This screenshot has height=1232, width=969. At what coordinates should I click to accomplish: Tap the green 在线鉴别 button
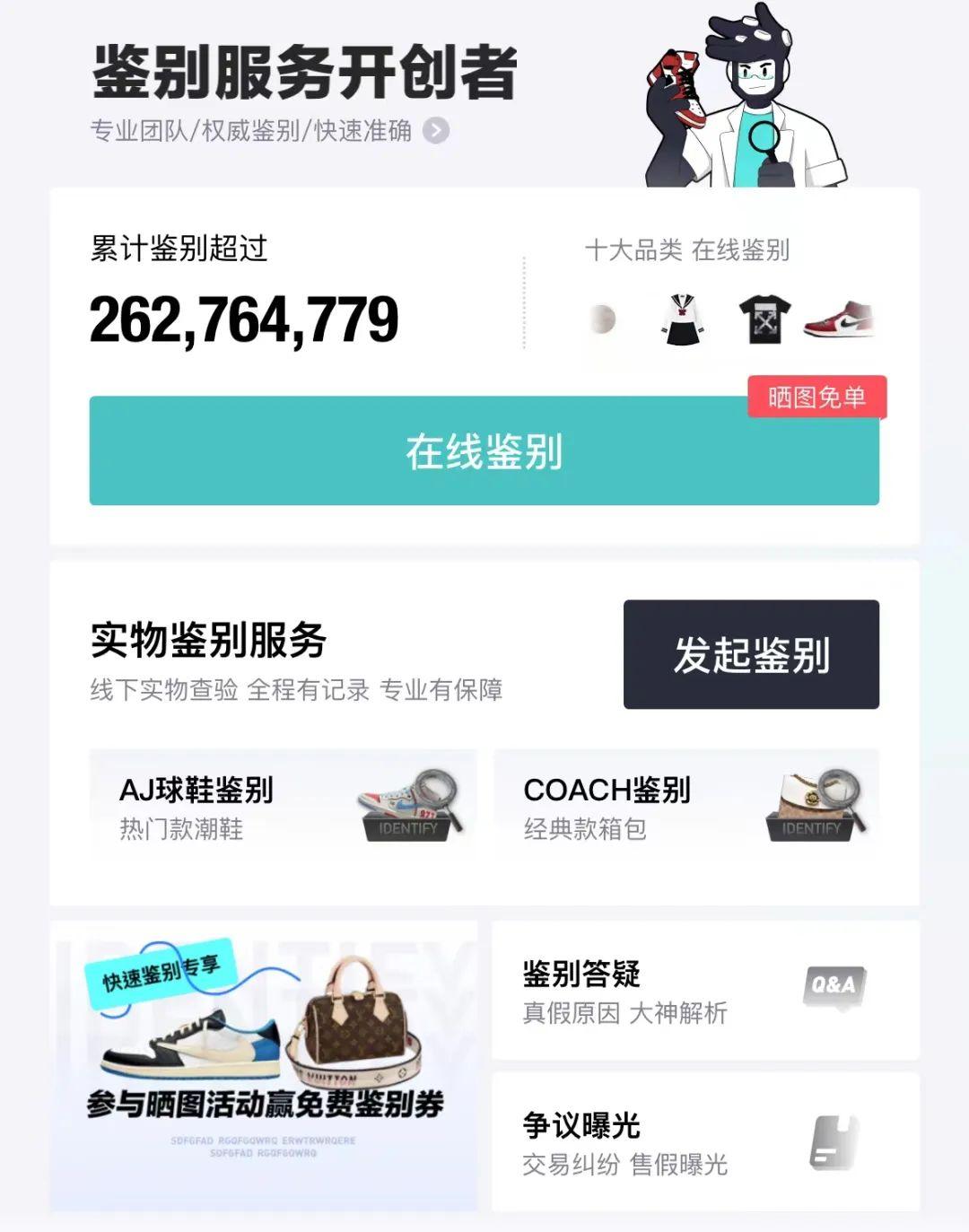click(484, 451)
